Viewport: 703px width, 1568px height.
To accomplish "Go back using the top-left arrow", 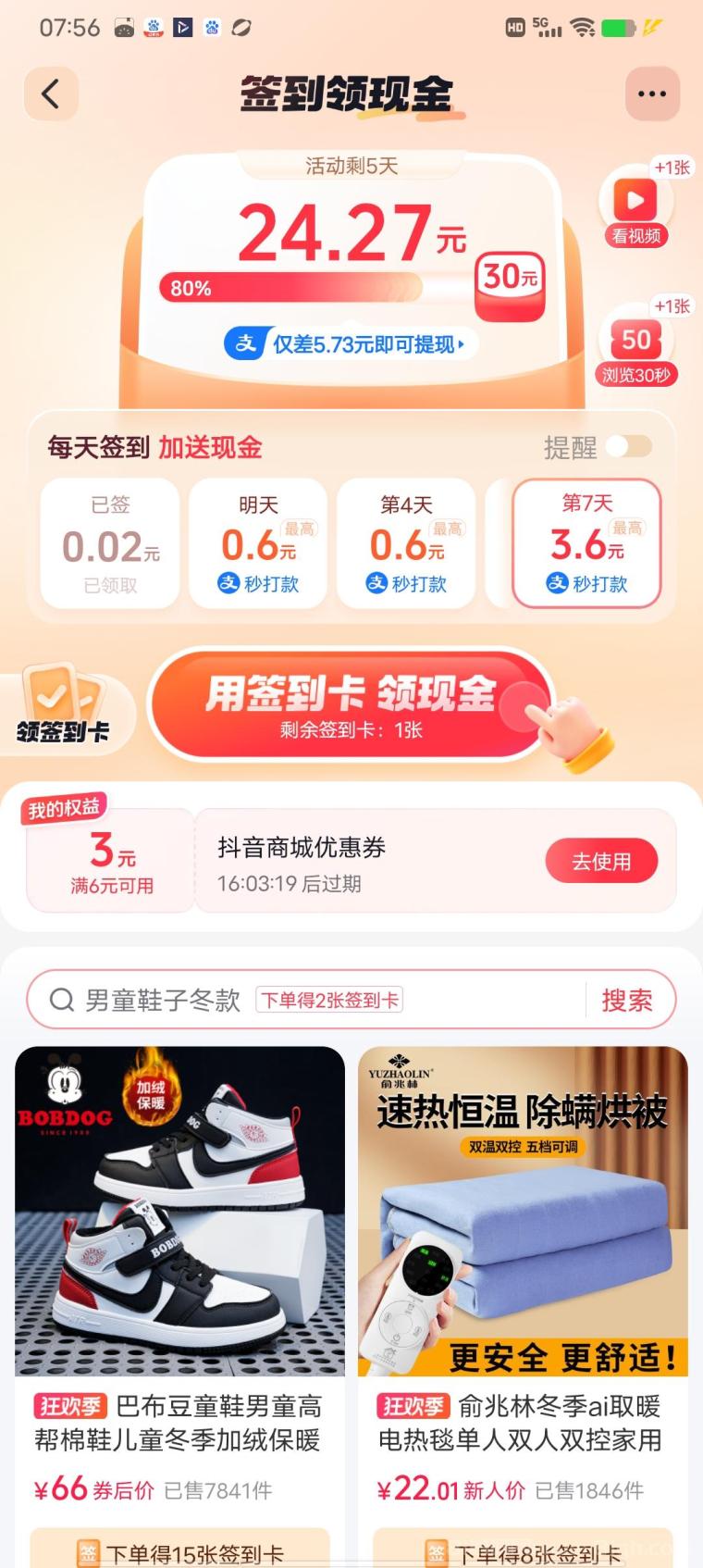I will pos(51,93).
